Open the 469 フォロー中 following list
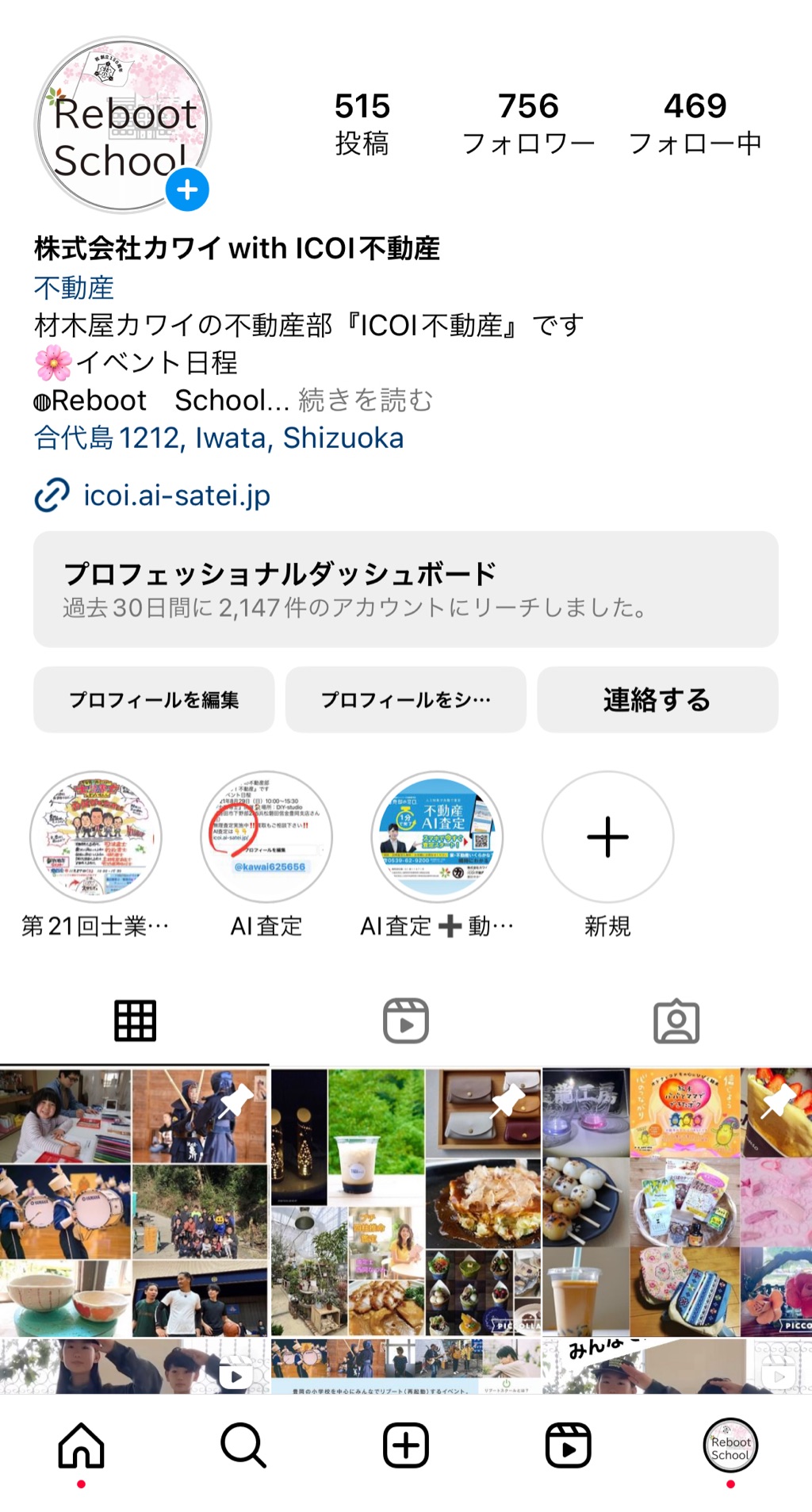The image size is (812, 1512). pos(695,124)
